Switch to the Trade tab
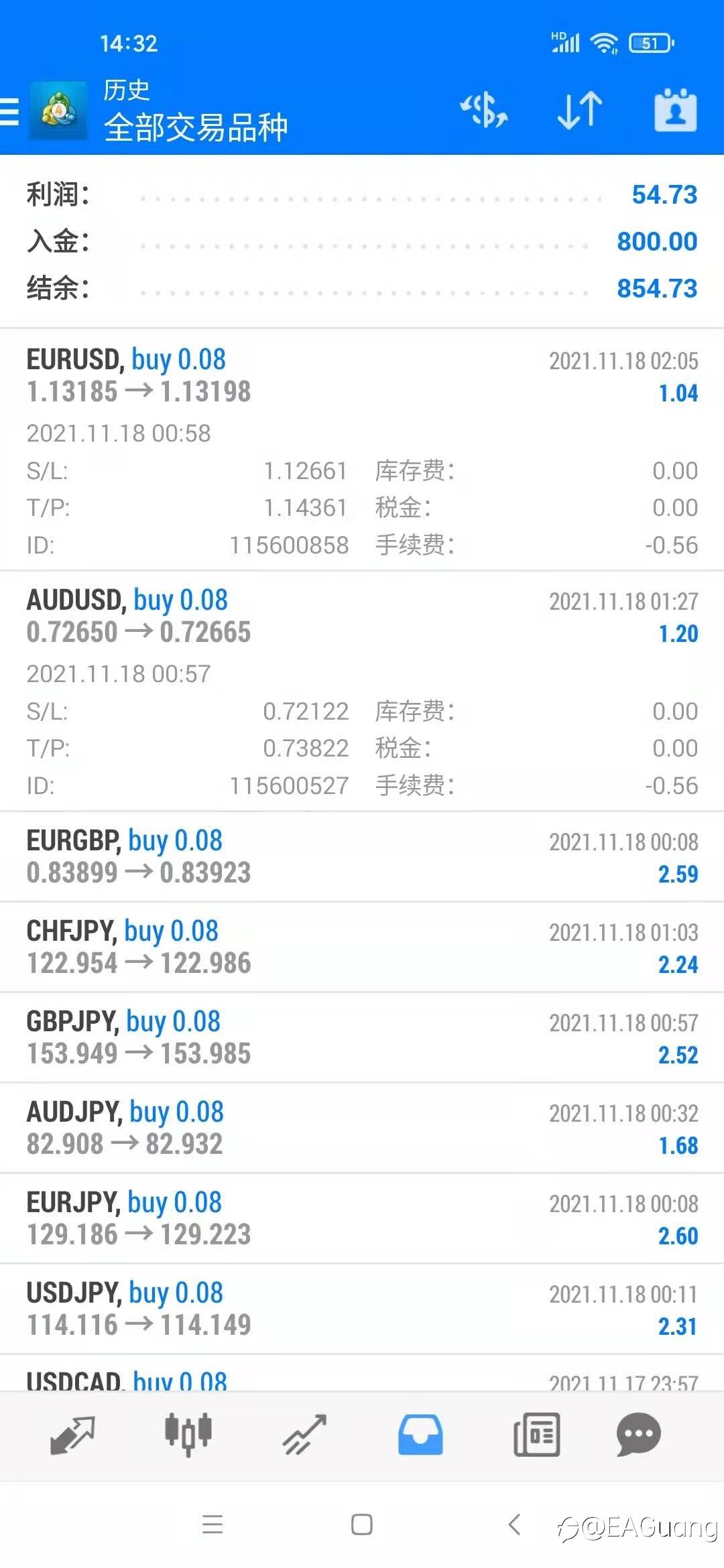The image size is (724, 1568). pyautogui.click(x=304, y=1435)
